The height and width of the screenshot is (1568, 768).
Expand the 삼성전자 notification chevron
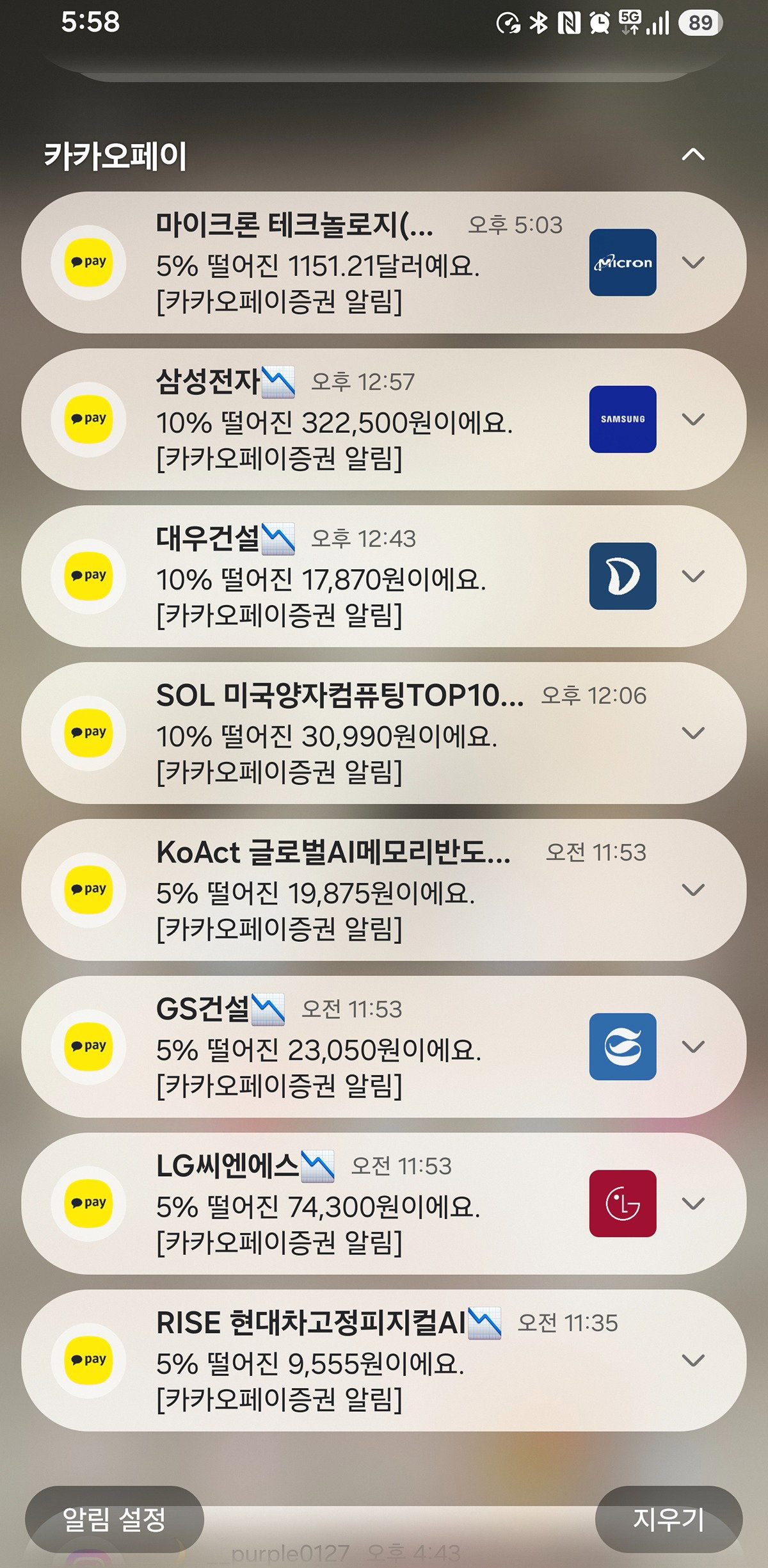[693, 419]
